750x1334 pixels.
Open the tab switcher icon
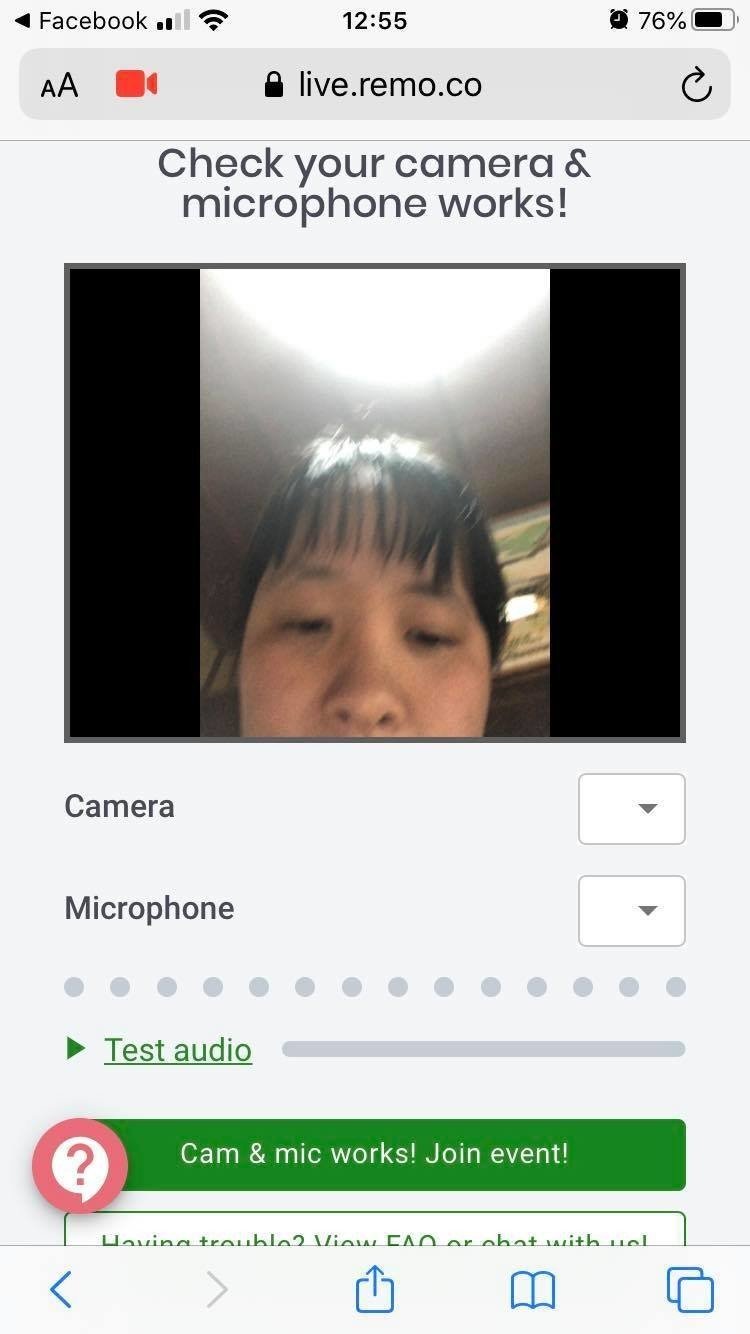[x=689, y=1289]
